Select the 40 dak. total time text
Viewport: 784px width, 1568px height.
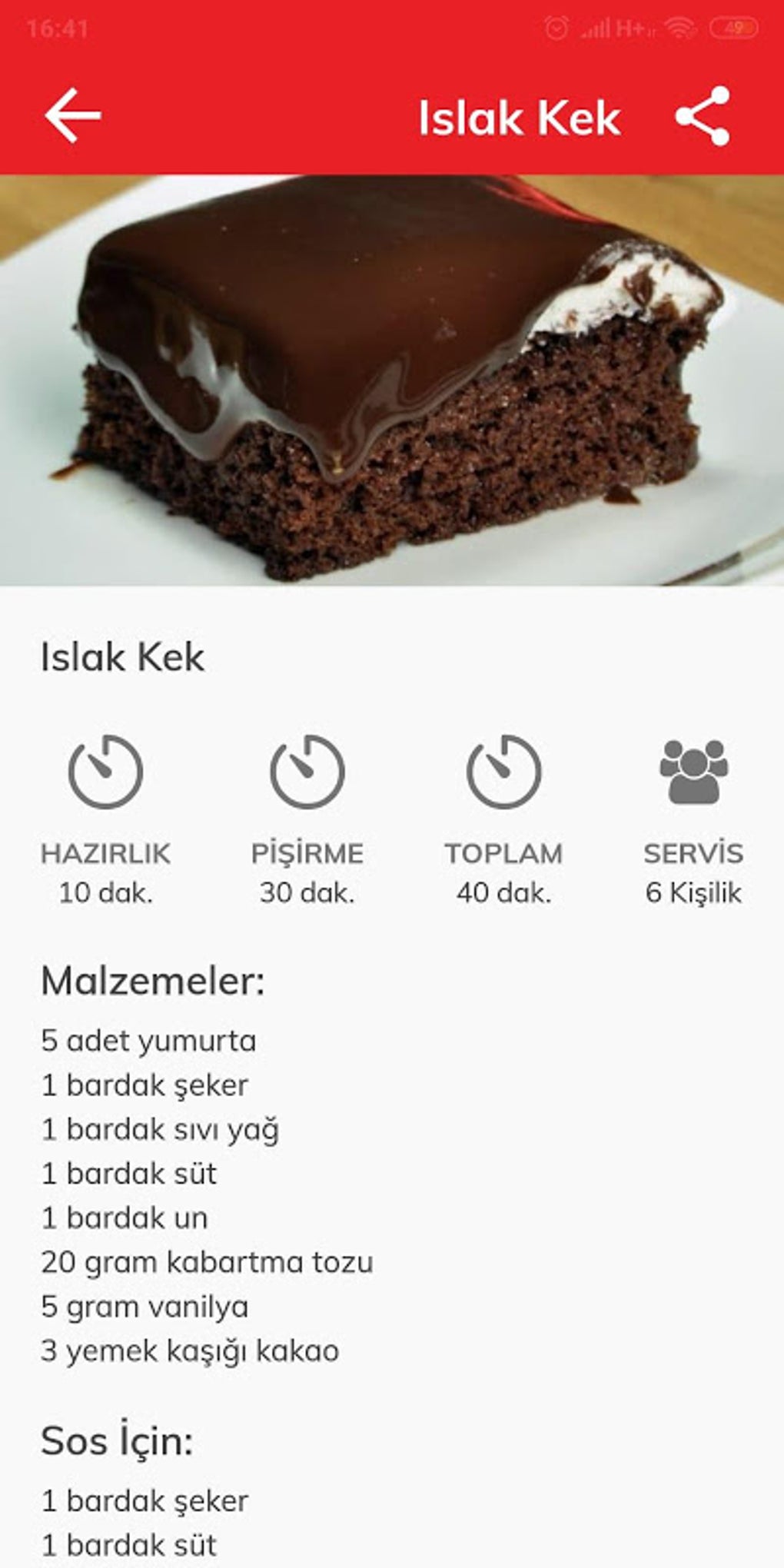tap(505, 892)
